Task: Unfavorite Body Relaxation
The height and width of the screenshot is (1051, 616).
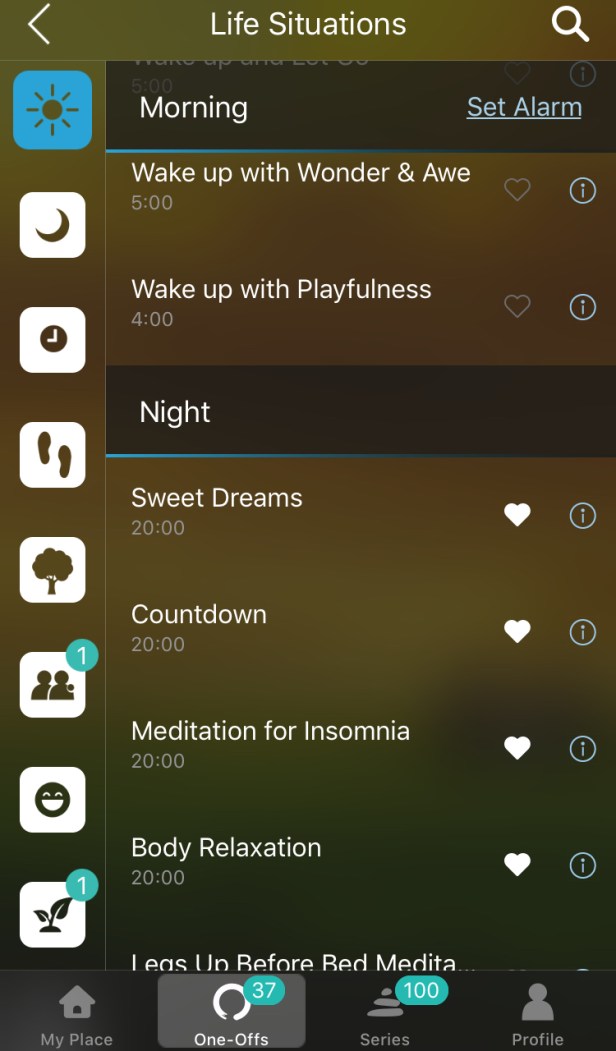Action: (x=517, y=865)
